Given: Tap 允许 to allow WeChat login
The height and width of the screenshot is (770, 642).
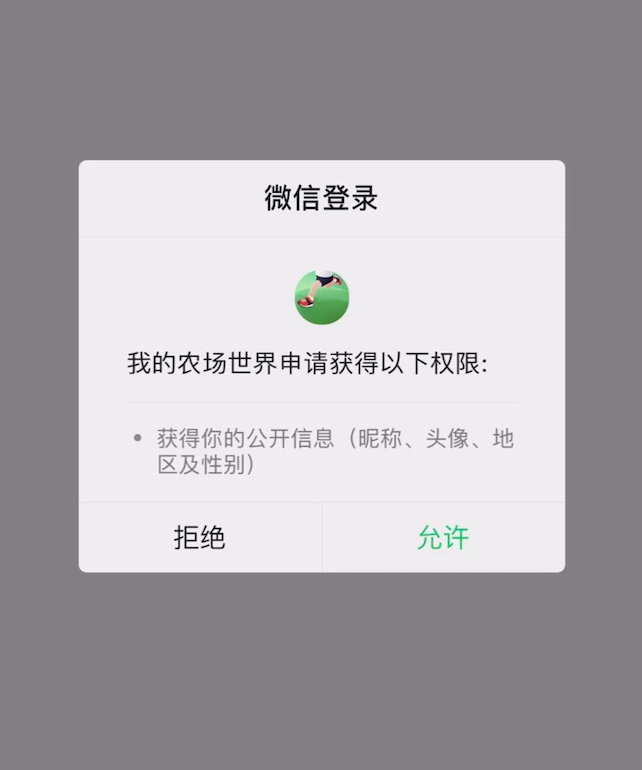Looking at the screenshot, I should point(443,538).
